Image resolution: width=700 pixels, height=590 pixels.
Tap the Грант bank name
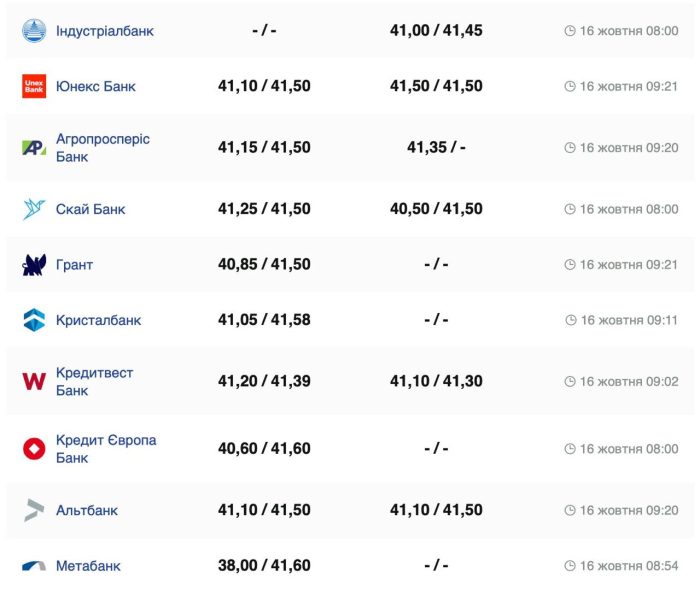pos(74,265)
